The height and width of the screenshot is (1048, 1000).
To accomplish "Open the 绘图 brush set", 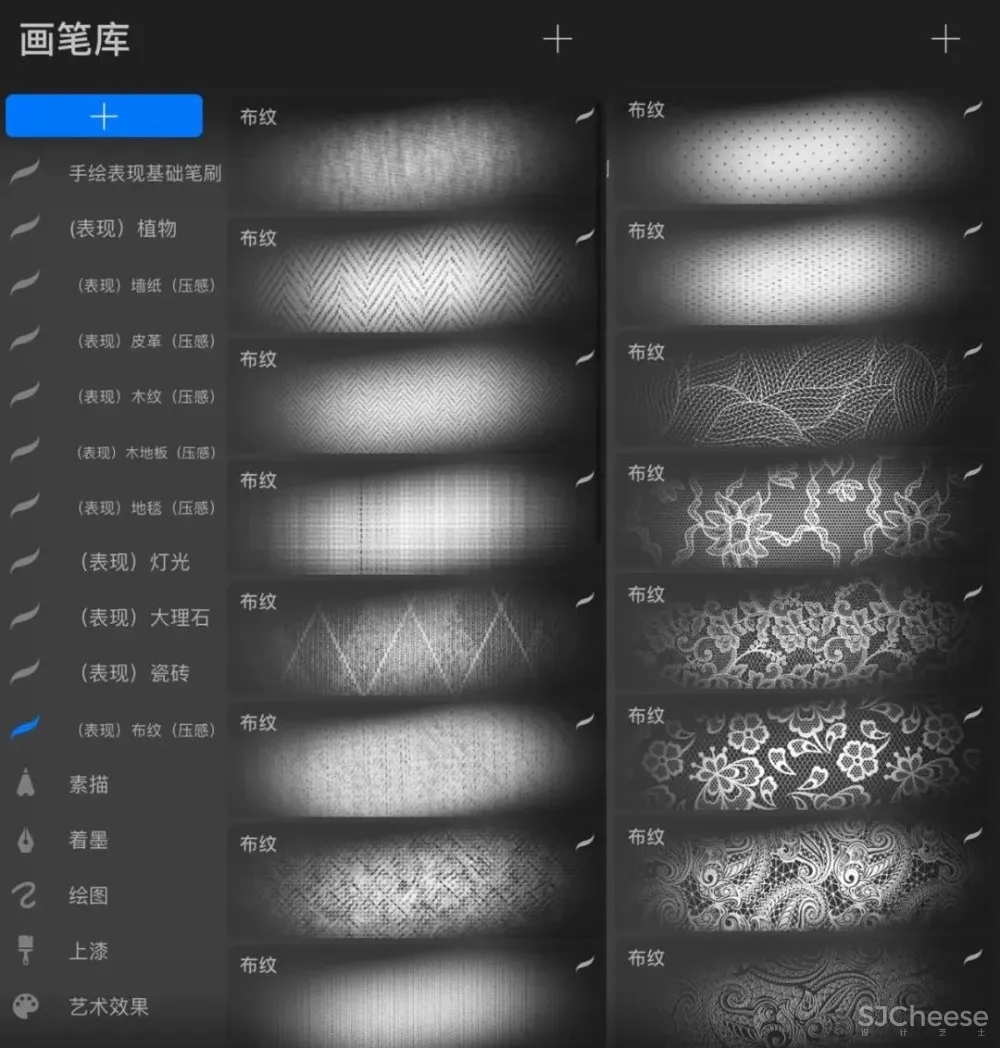I will point(88,896).
